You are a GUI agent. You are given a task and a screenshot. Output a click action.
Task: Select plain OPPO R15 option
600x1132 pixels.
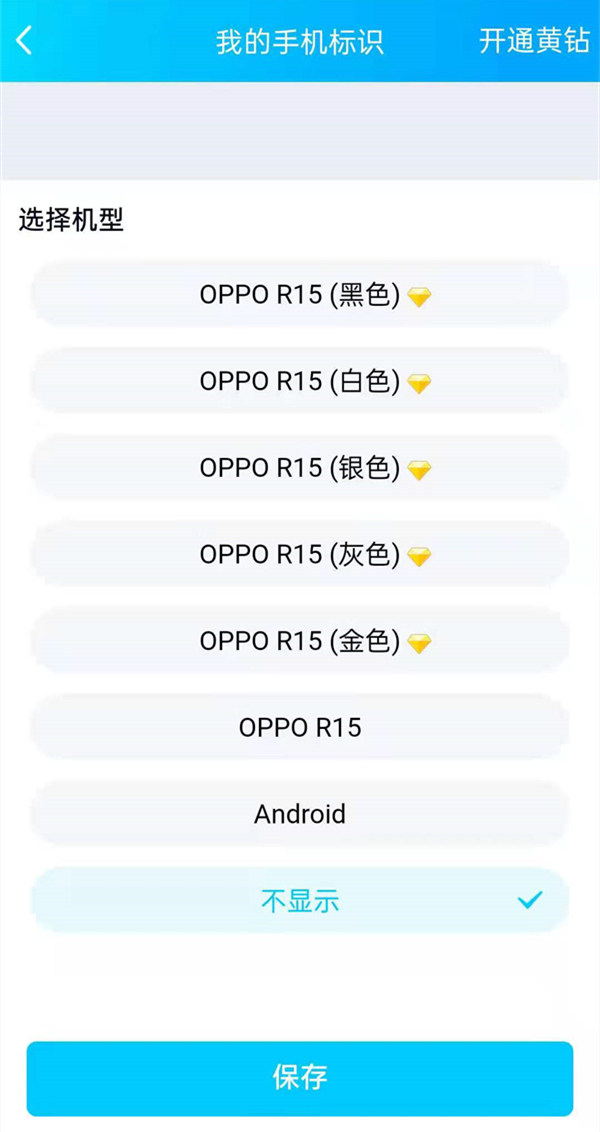300,727
